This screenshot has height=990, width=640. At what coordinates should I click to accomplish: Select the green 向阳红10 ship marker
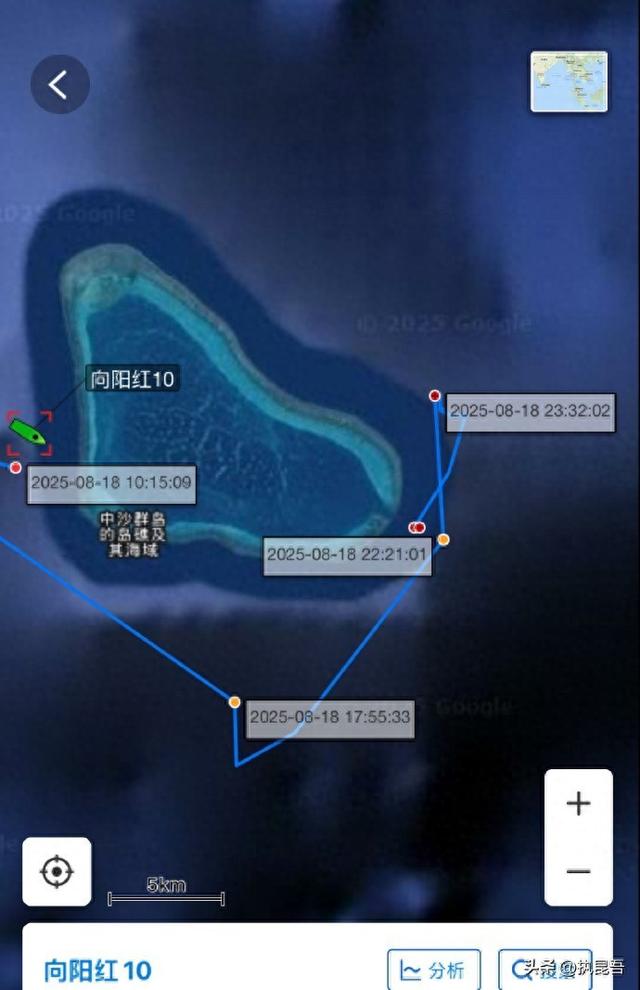tap(28, 433)
